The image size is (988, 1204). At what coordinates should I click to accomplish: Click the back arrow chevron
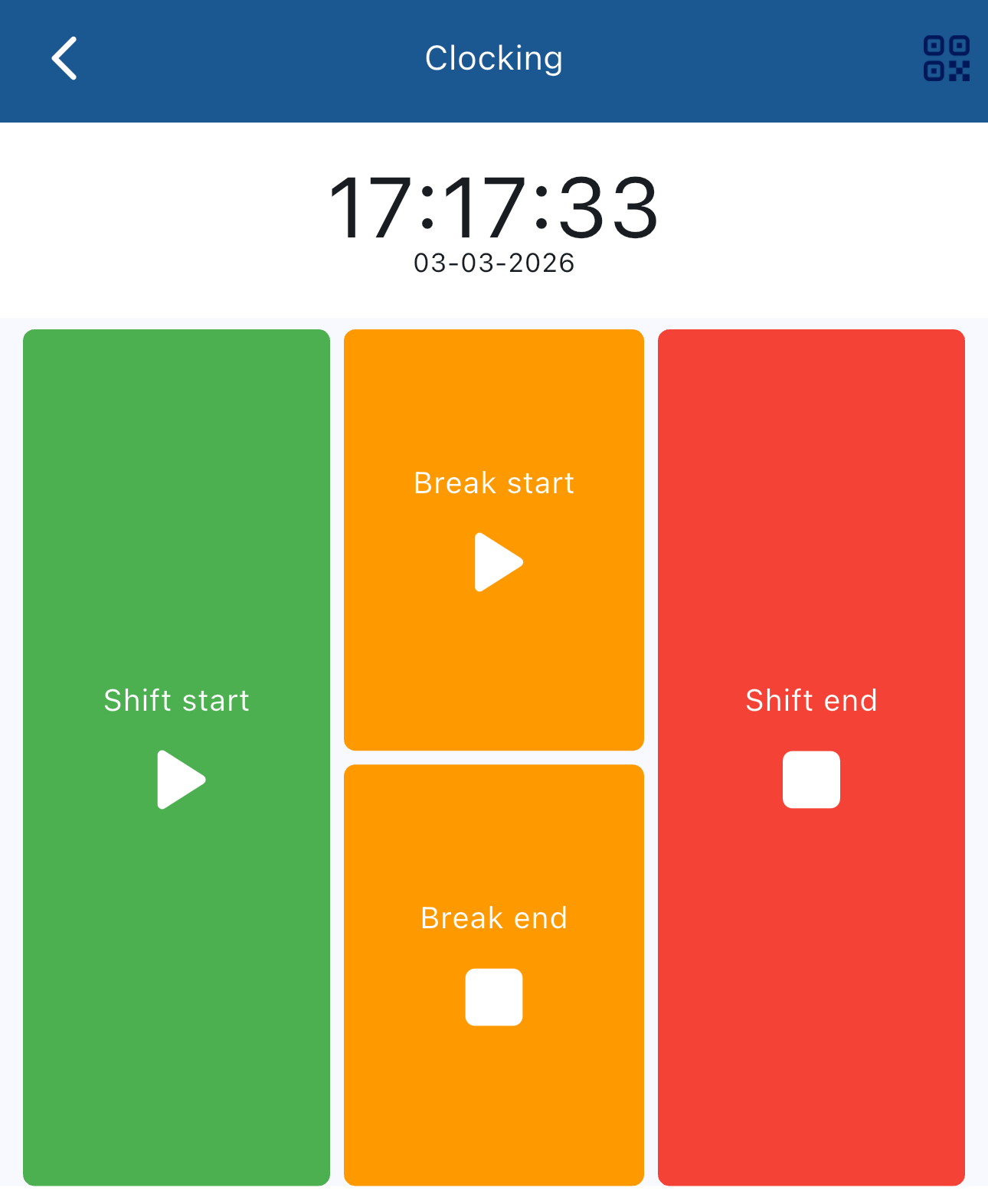point(64,59)
